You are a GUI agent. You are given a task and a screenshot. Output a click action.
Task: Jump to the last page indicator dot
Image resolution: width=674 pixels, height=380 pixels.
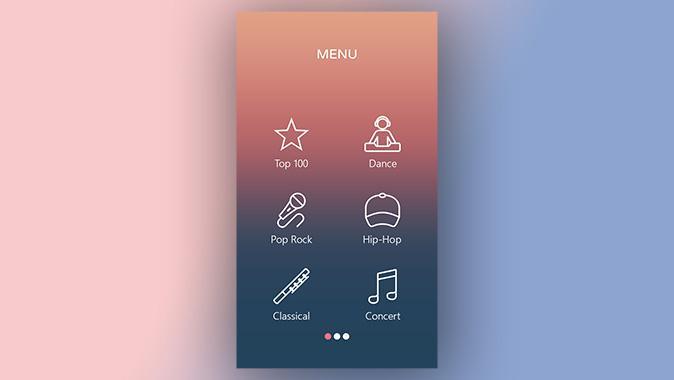[346, 336]
